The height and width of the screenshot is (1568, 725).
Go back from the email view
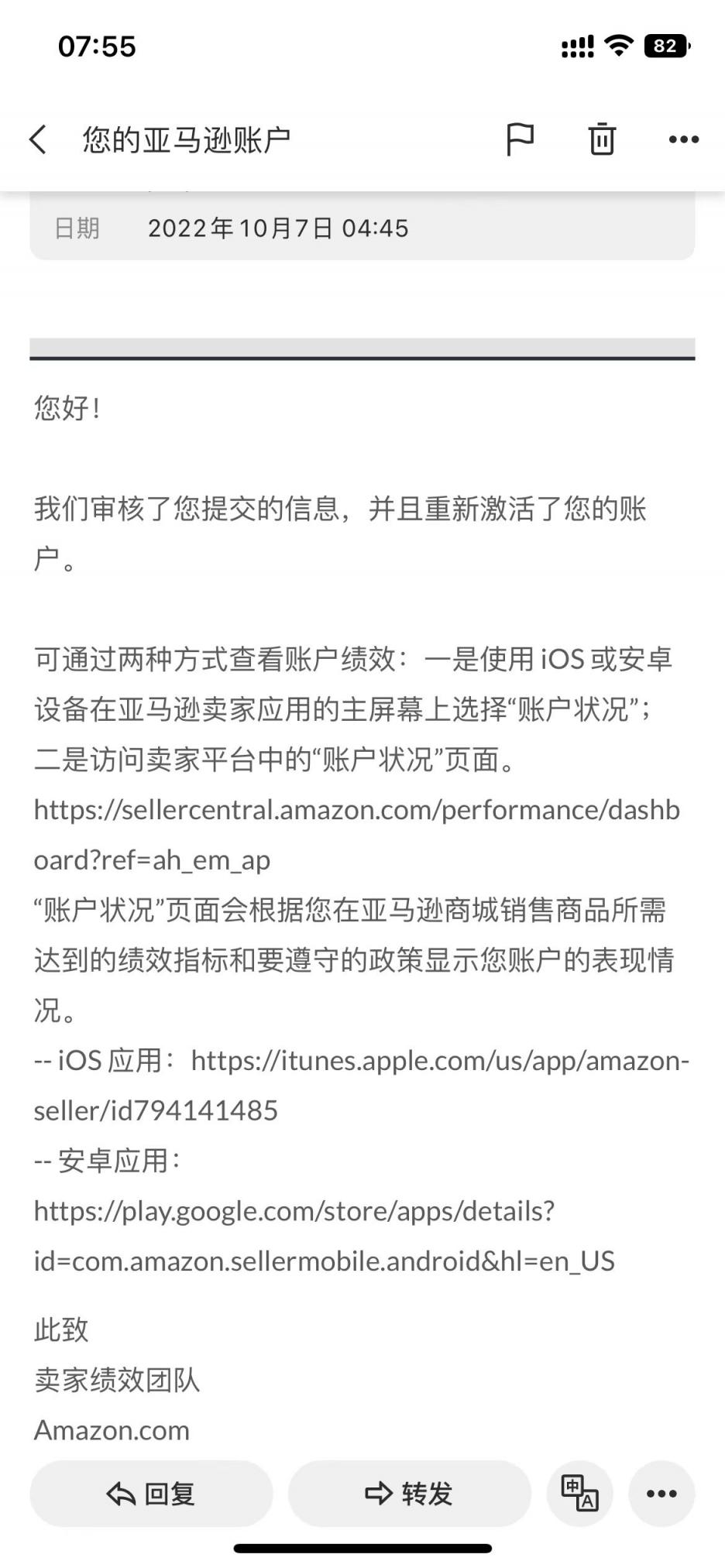pos(38,139)
